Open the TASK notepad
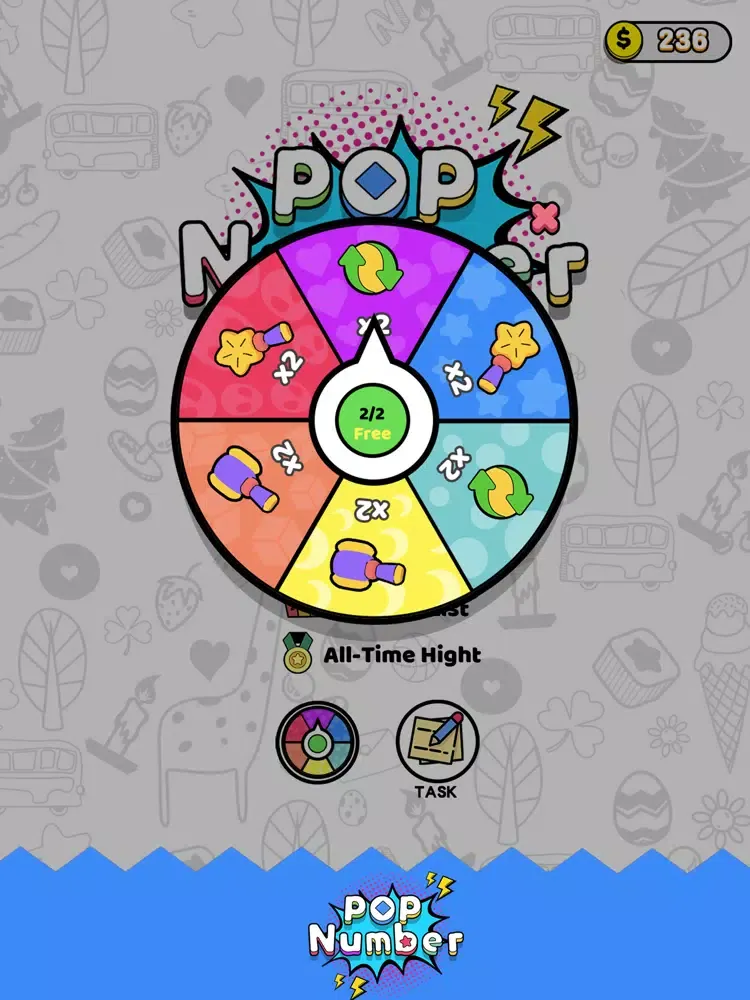 [x=437, y=742]
